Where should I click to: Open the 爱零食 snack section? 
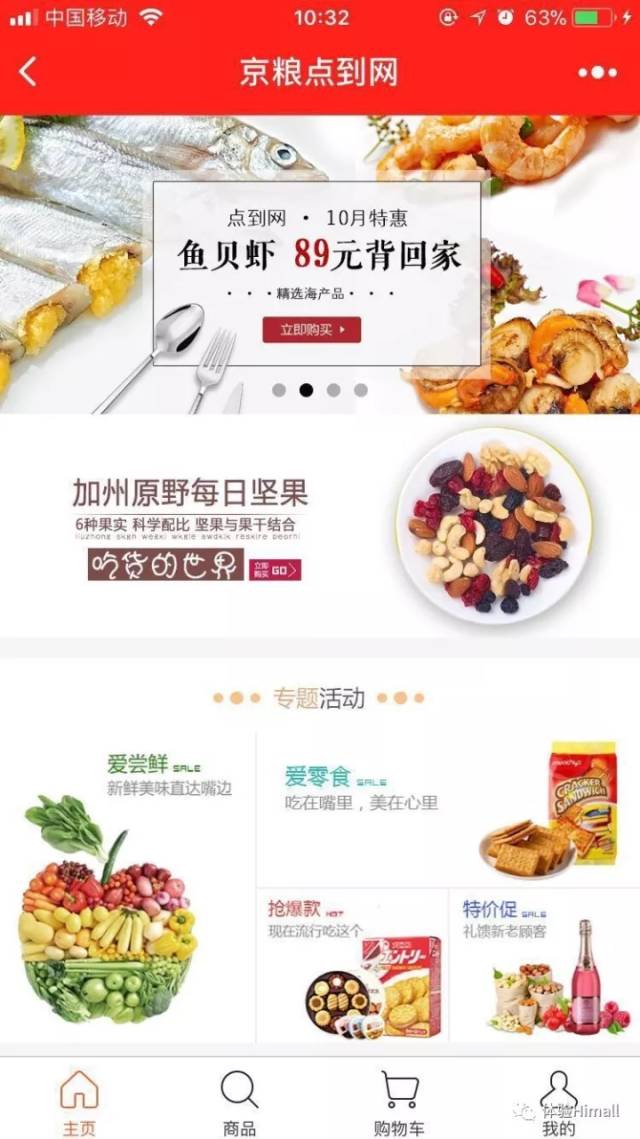click(448, 809)
